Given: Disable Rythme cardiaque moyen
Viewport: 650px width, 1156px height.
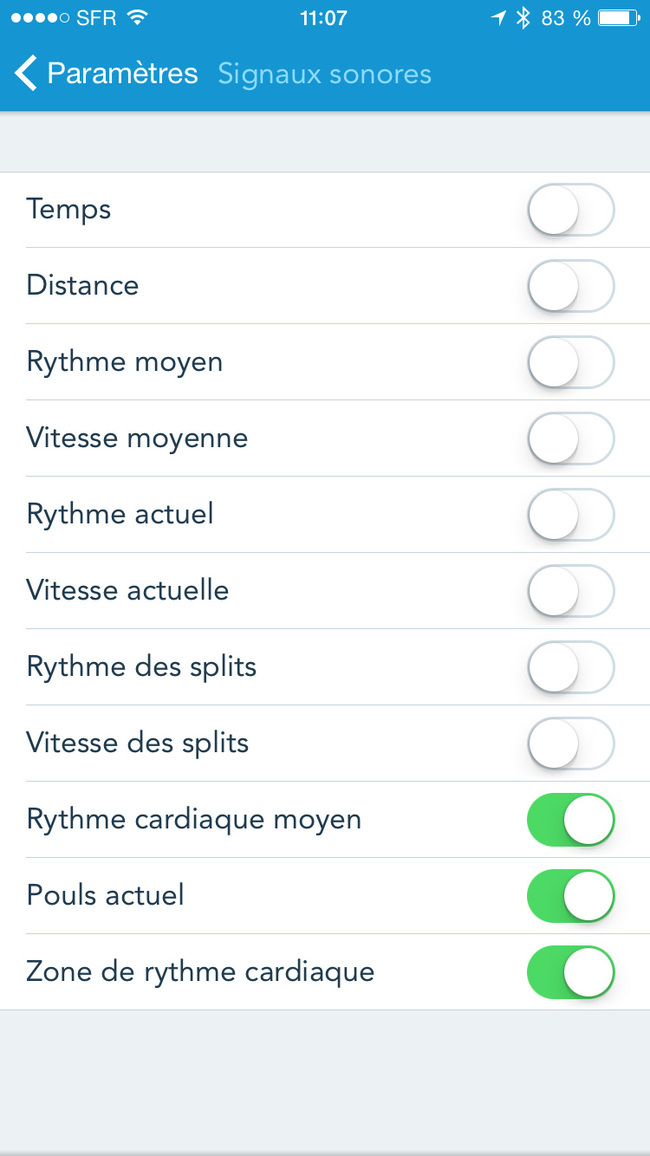Looking at the screenshot, I should (571, 819).
